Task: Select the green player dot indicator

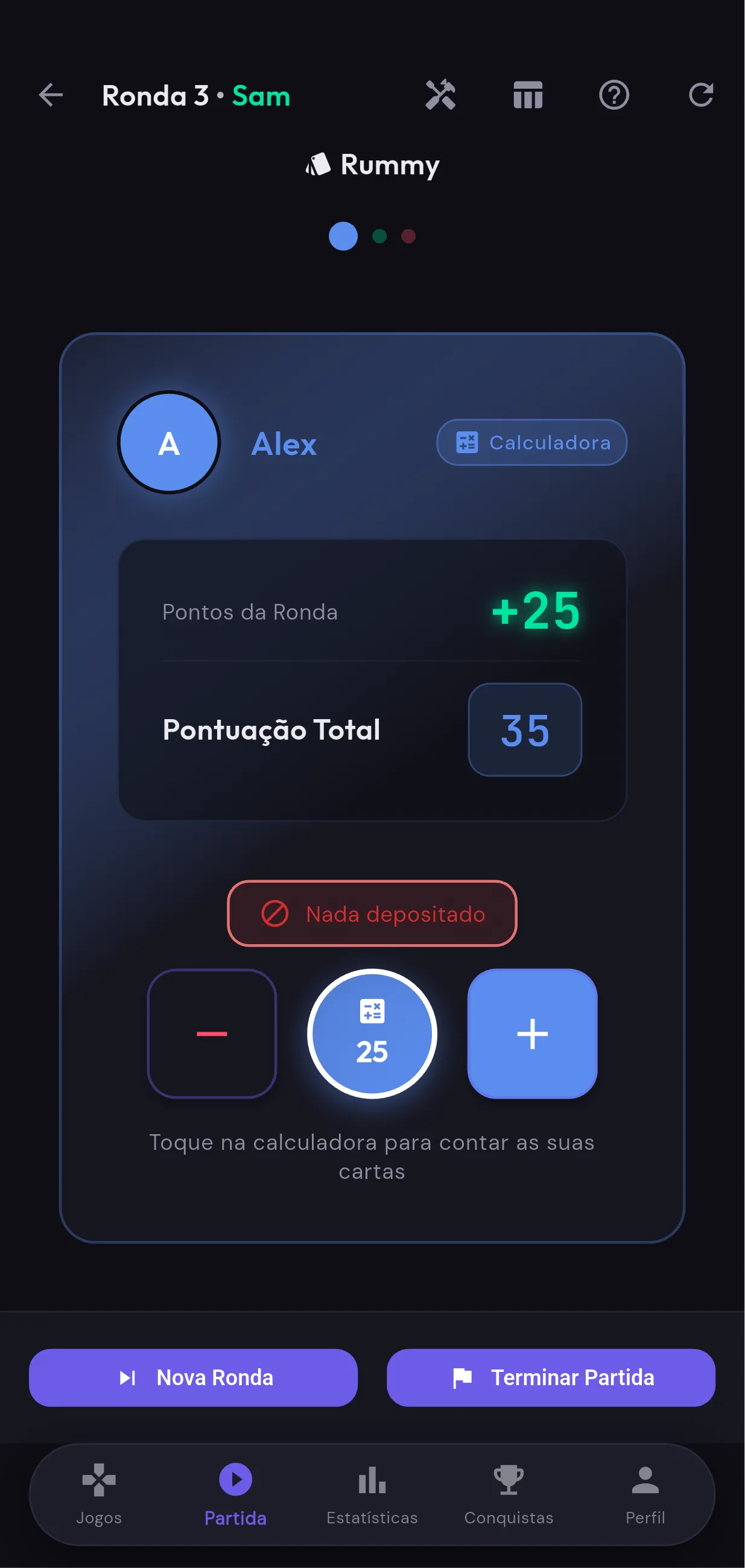Action: click(381, 236)
